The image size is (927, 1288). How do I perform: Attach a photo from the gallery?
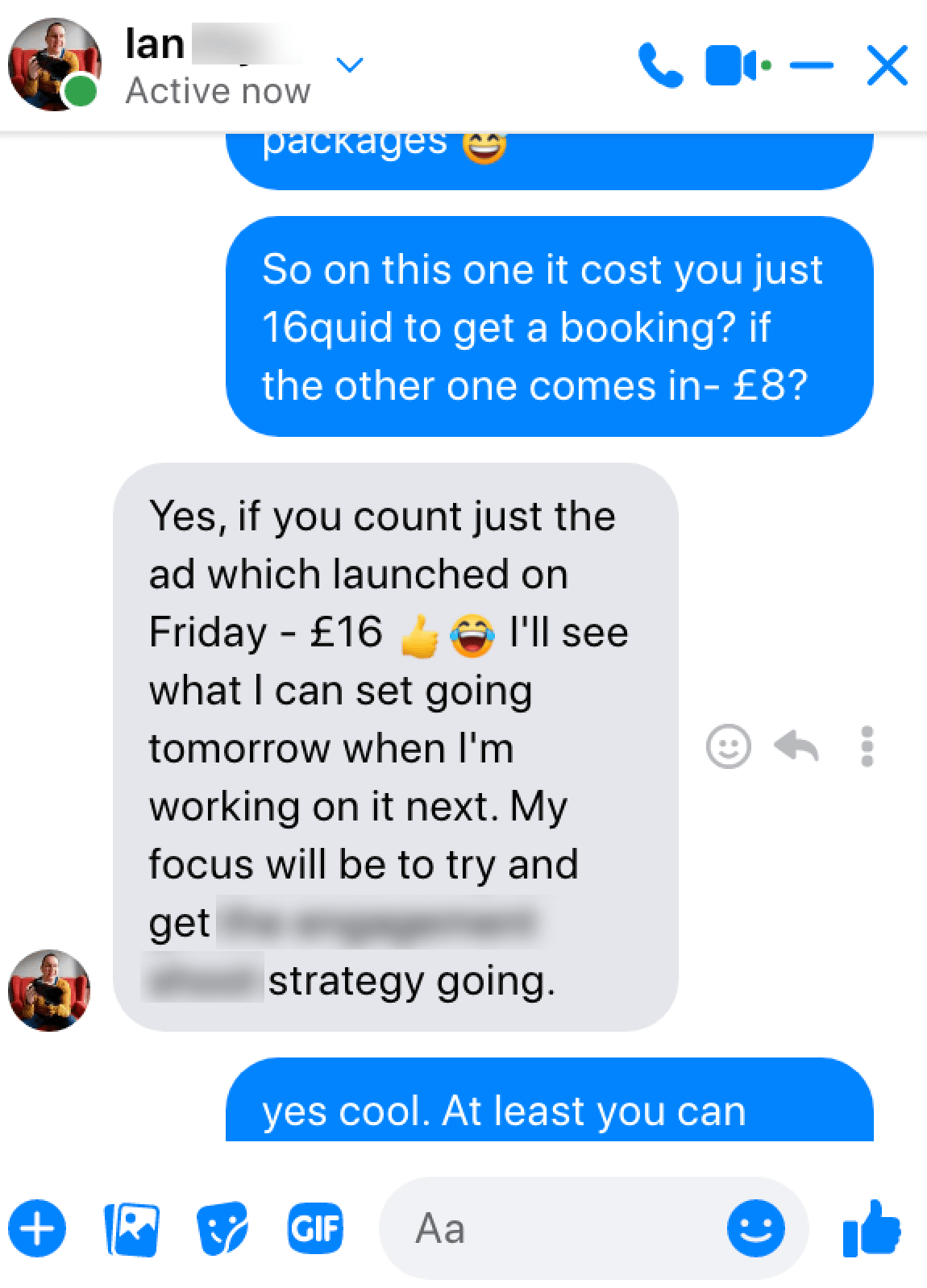131,1229
